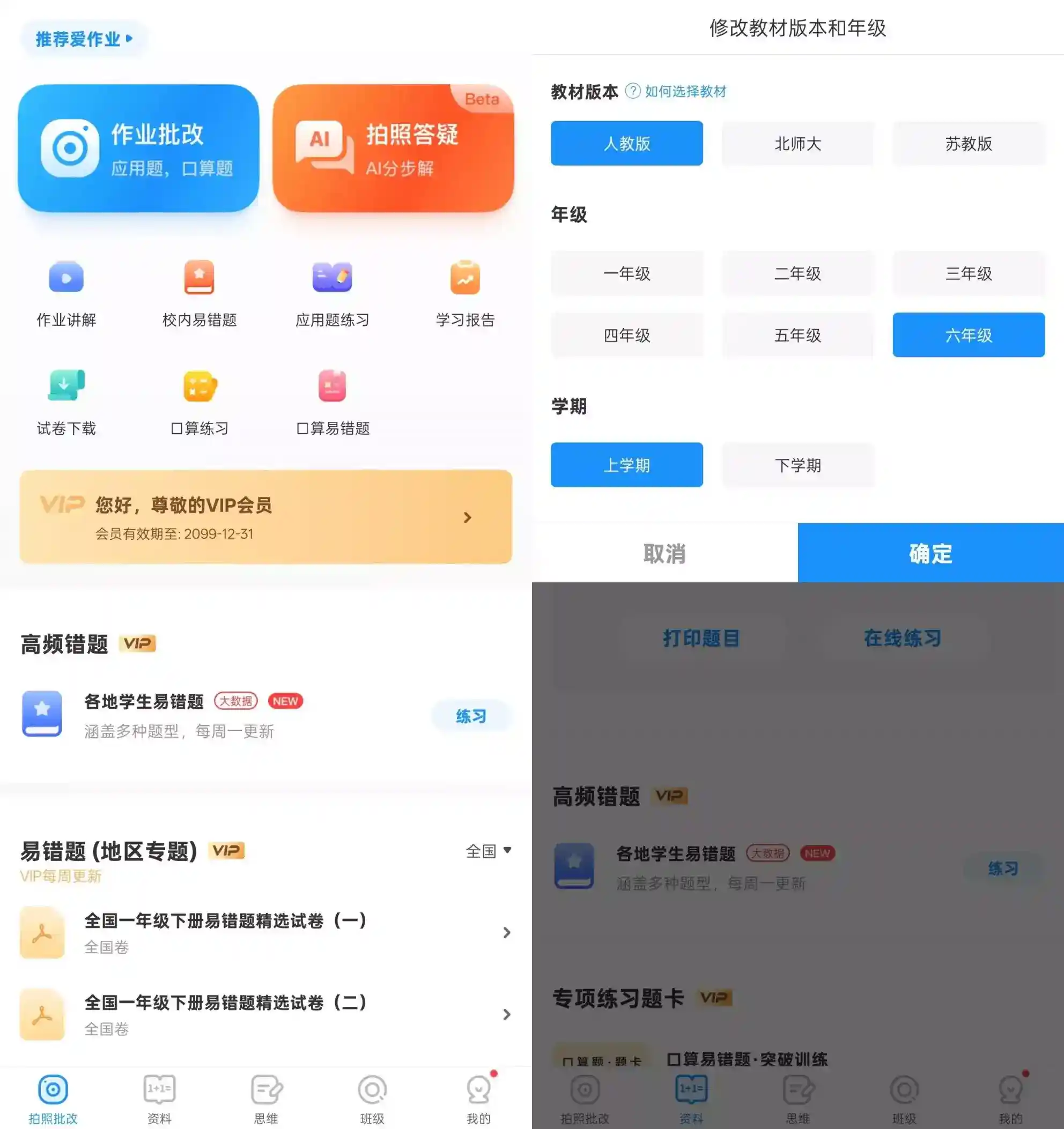Expand the 全国 region dropdown

[489, 851]
